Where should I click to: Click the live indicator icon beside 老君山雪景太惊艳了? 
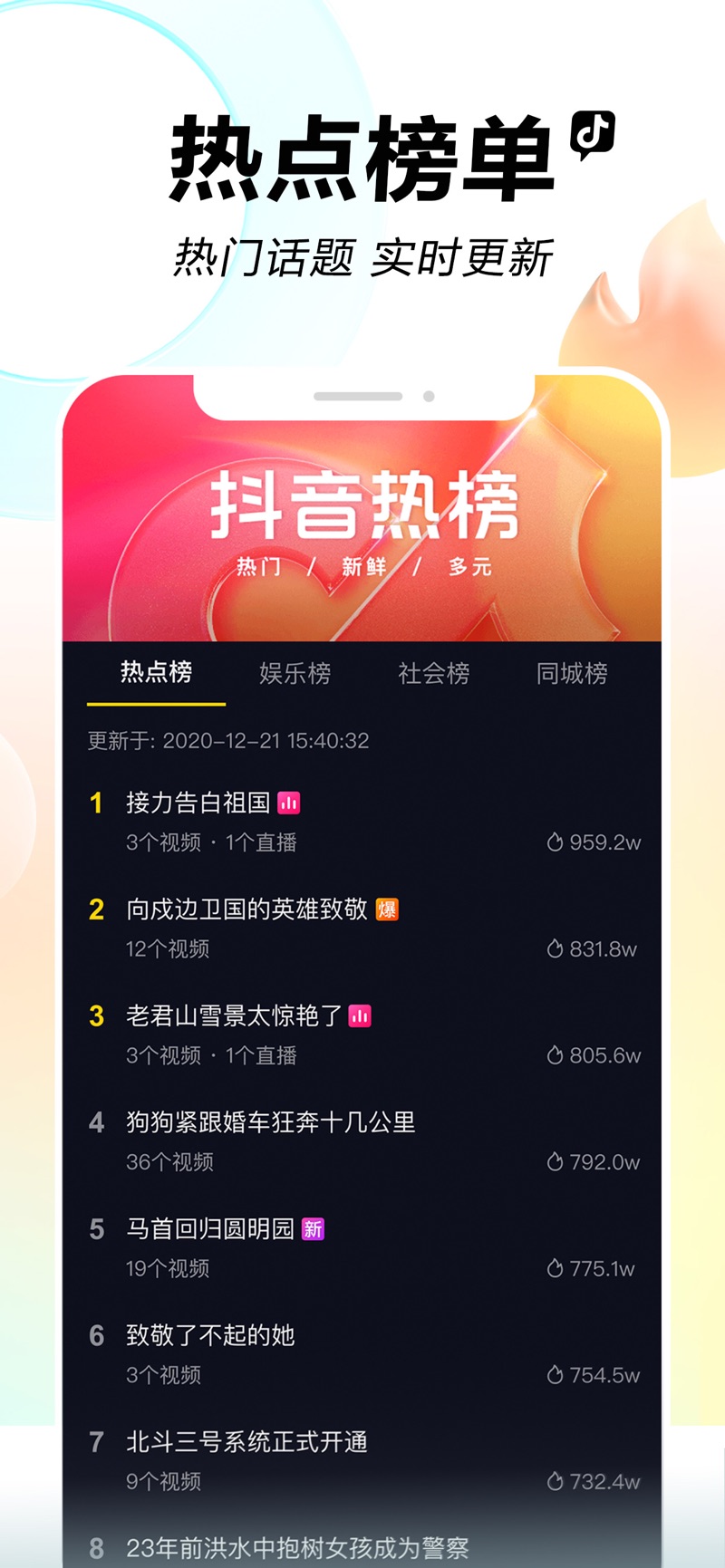coord(361,1015)
